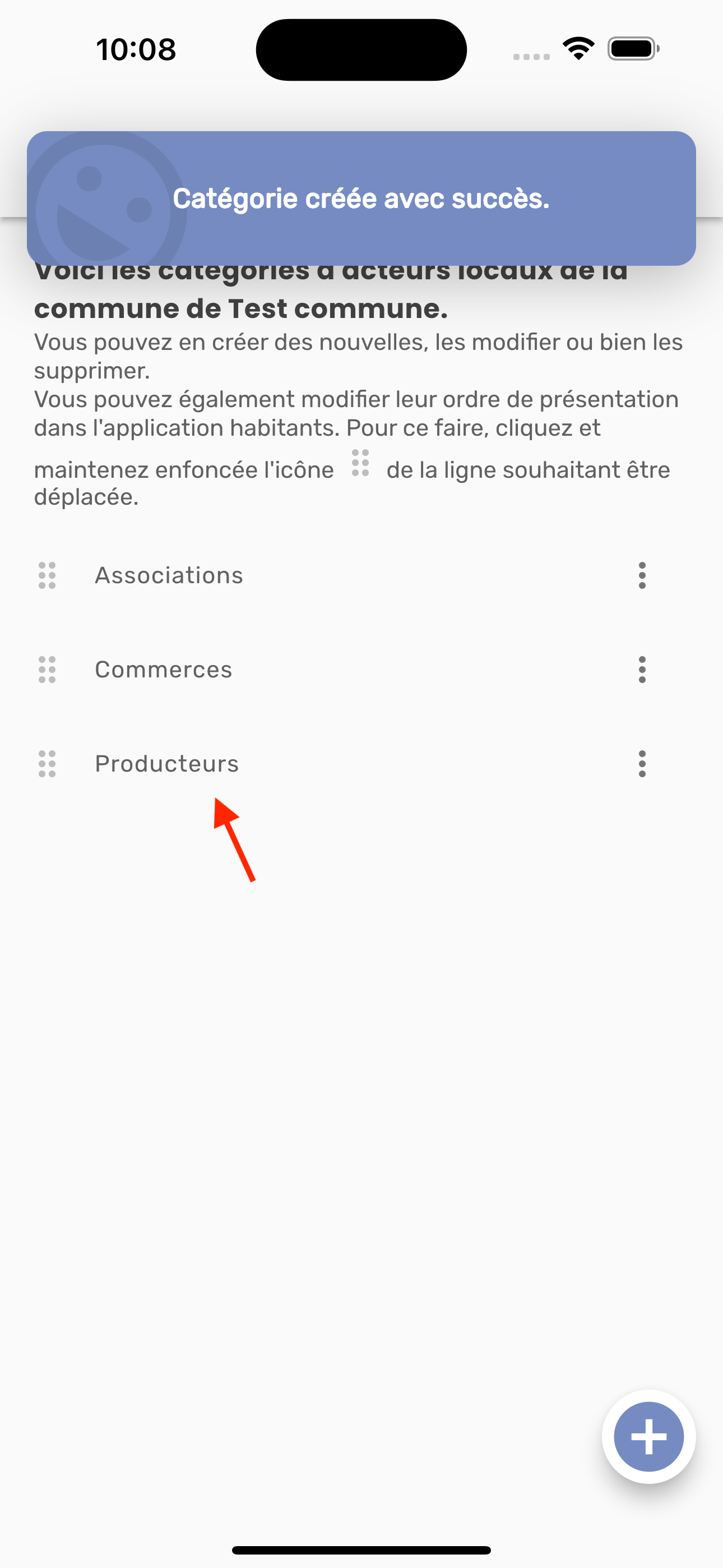The width and height of the screenshot is (723, 1568).
Task: Add a new category with plus button
Action: pos(648,1437)
